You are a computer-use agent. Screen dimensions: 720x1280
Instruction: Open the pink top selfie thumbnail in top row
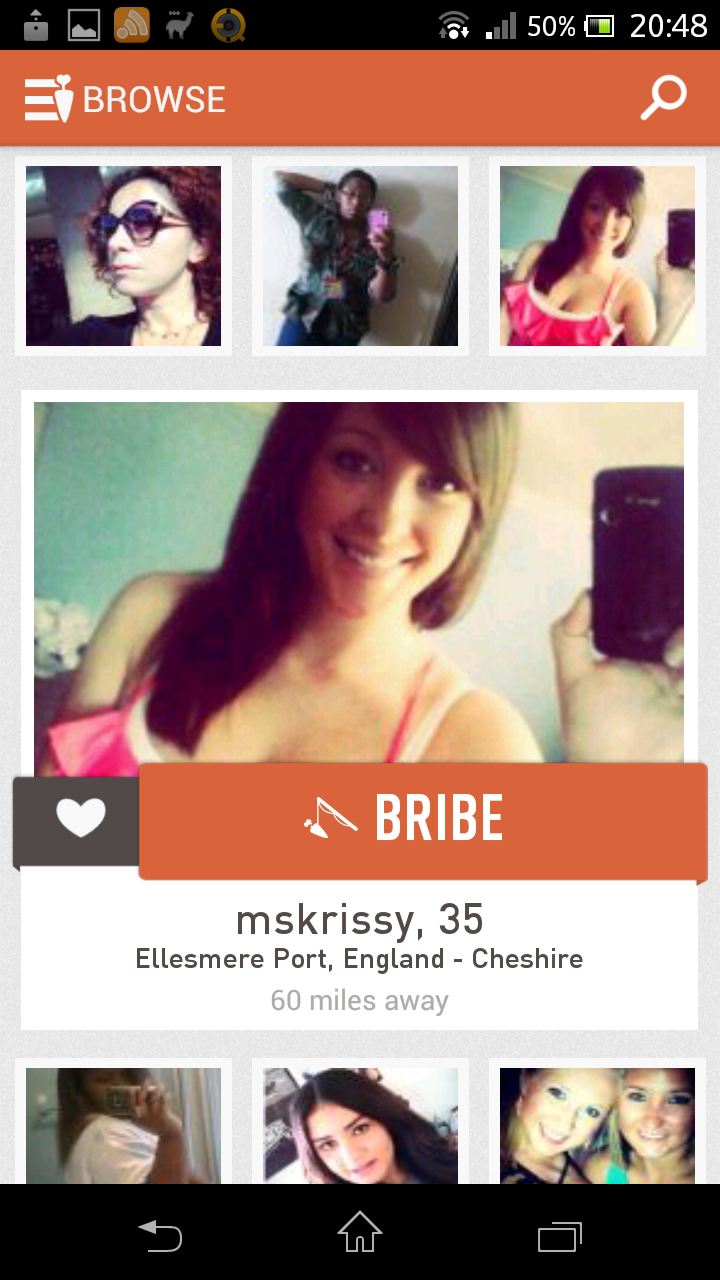(x=597, y=256)
